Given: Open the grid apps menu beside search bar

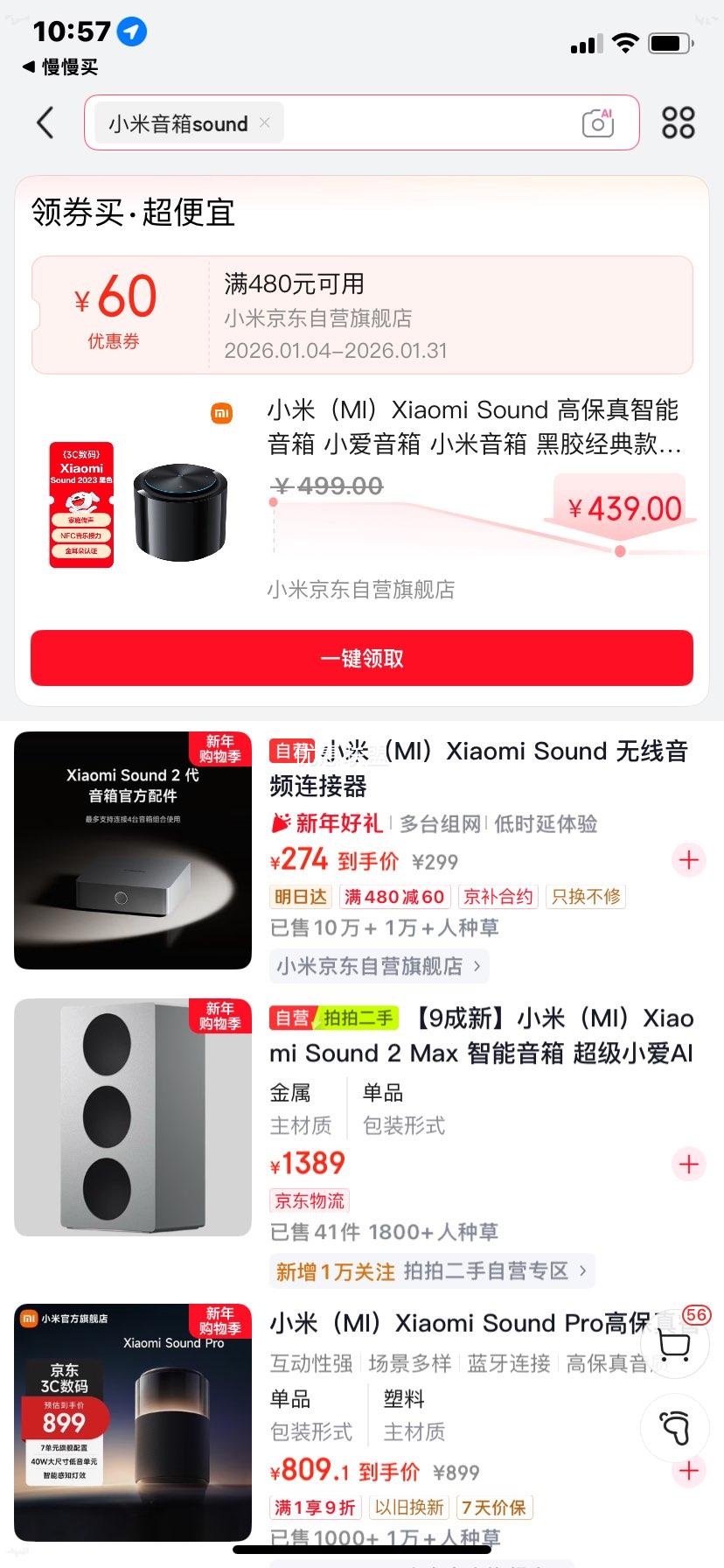Looking at the screenshot, I should [679, 122].
